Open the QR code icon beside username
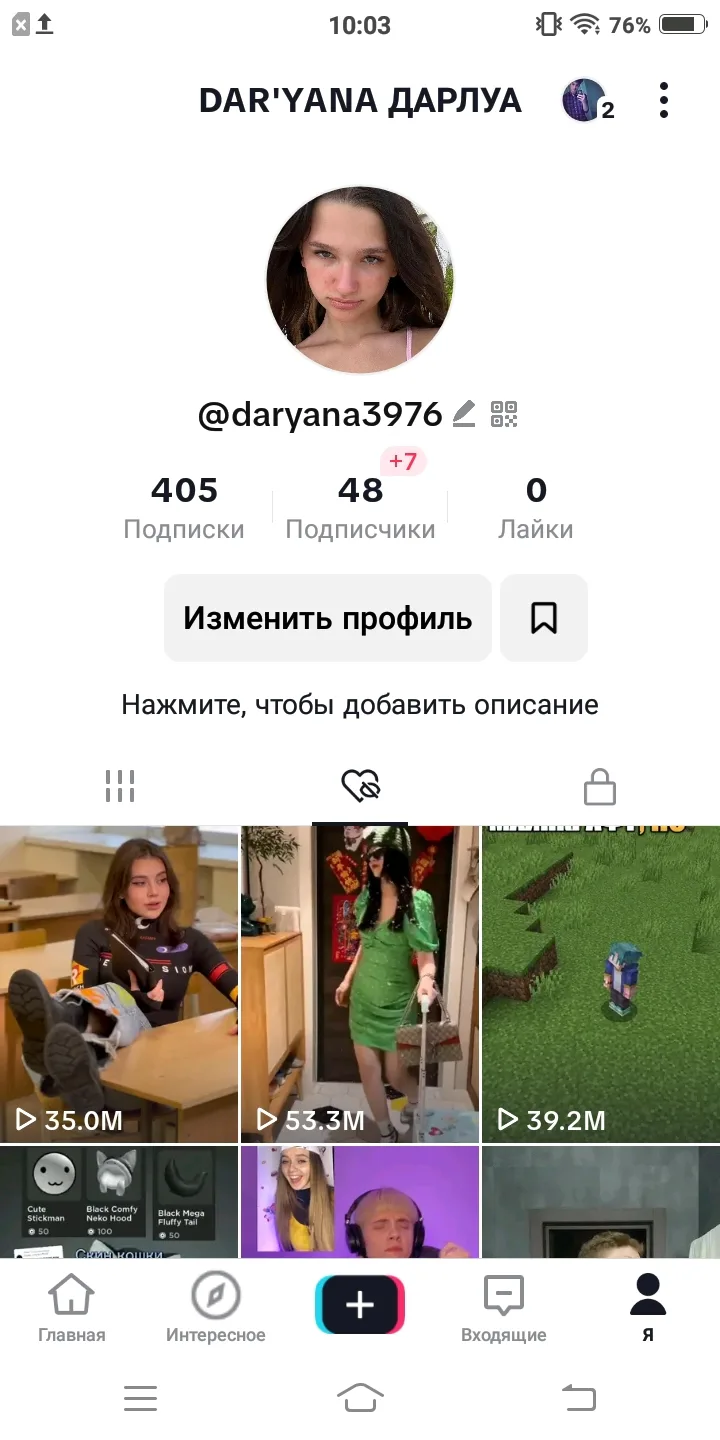This screenshot has height=1440, width=720. pyautogui.click(x=504, y=414)
